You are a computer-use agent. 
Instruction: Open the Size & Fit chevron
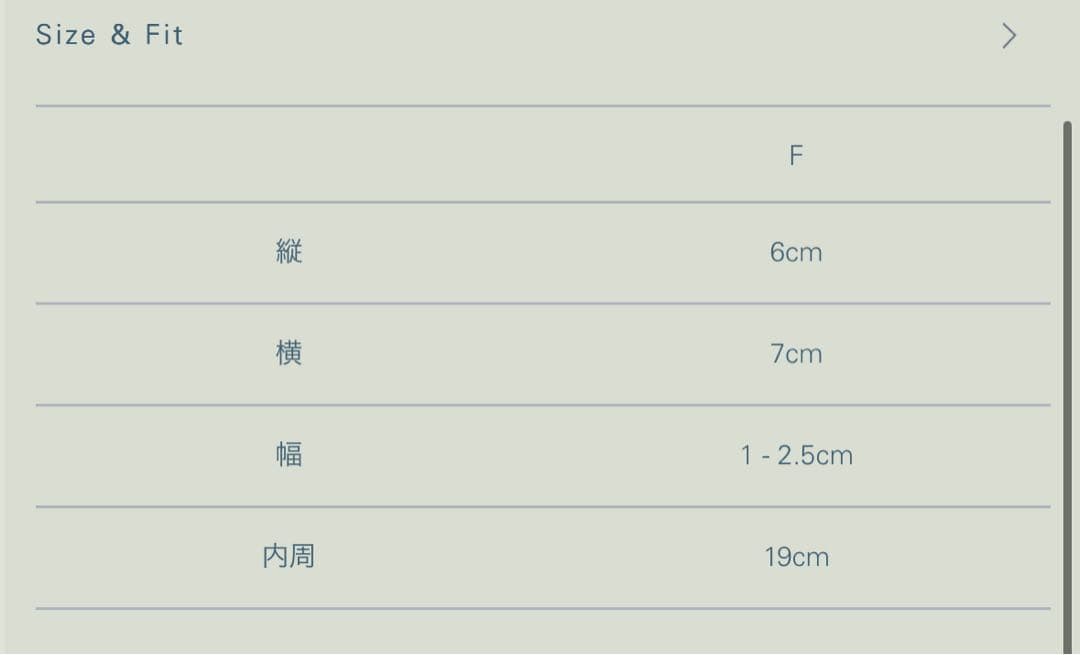[x=1009, y=36]
